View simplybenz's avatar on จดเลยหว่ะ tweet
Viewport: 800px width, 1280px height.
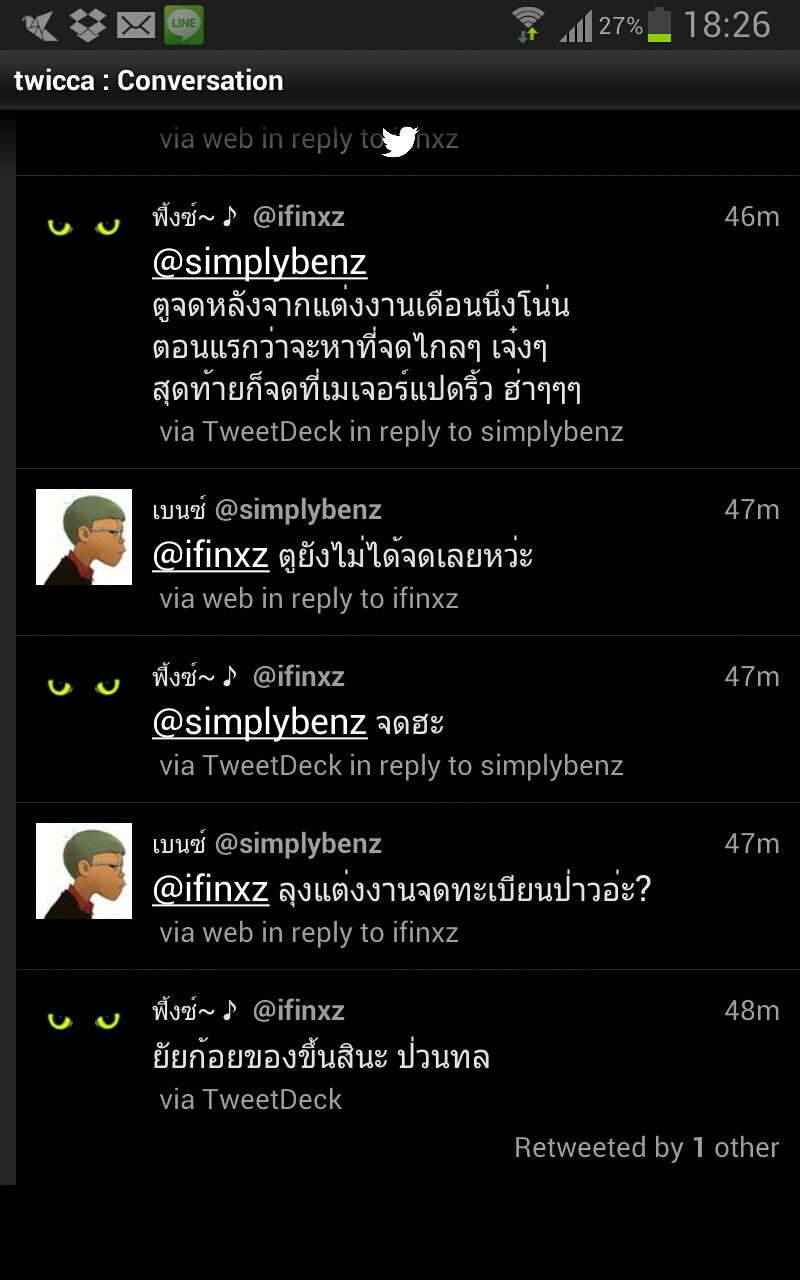tap(84, 537)
